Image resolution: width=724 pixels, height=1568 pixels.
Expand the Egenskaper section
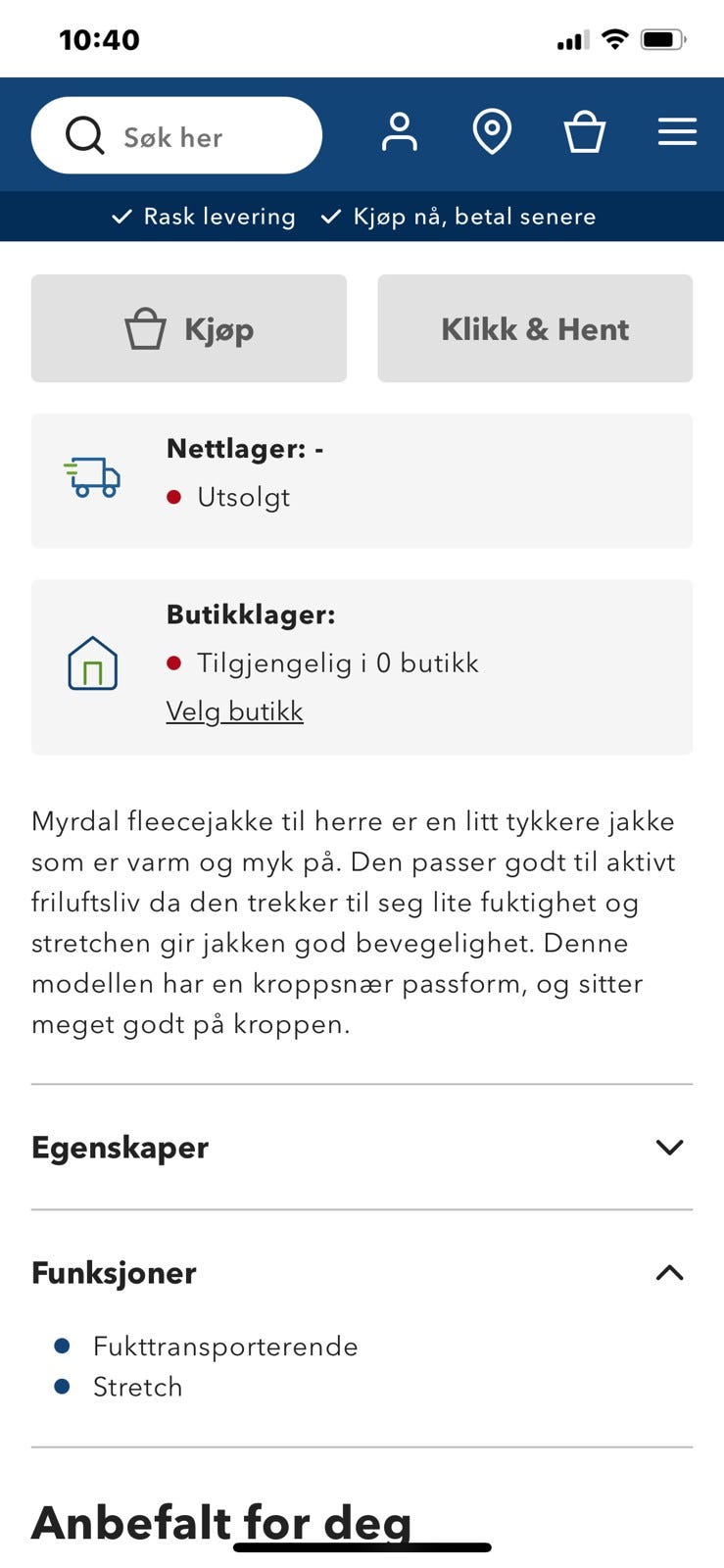tap(120, 1147)
